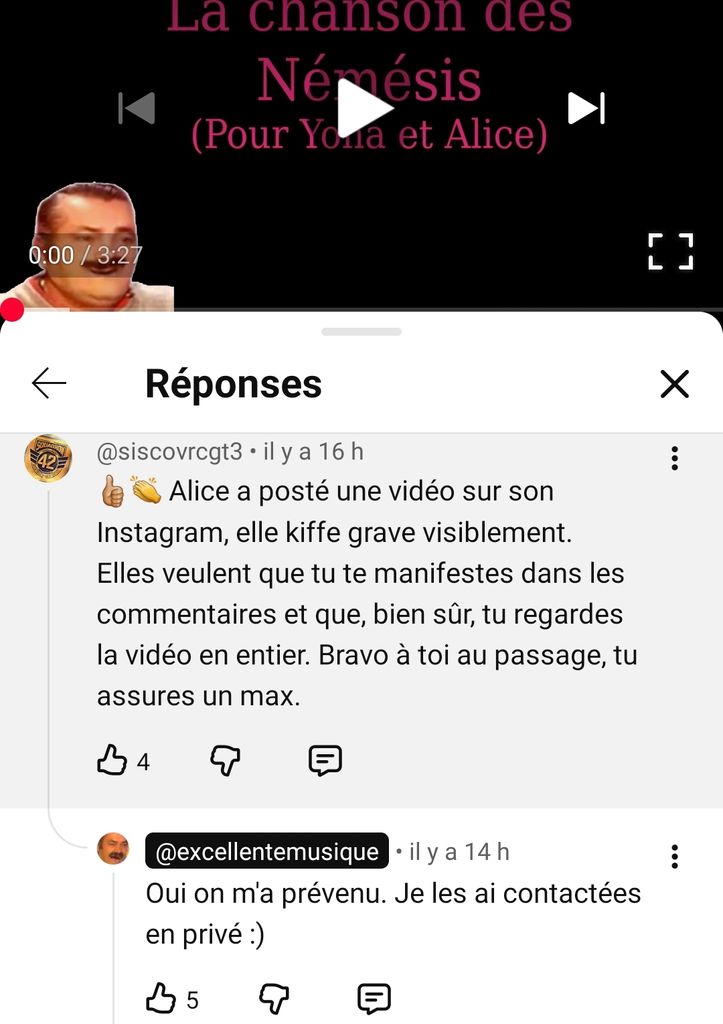Viewport: 723px width, 1024px height.
Task: Open options for @siscovrcgt3's comment
Action: pos(675,458)
